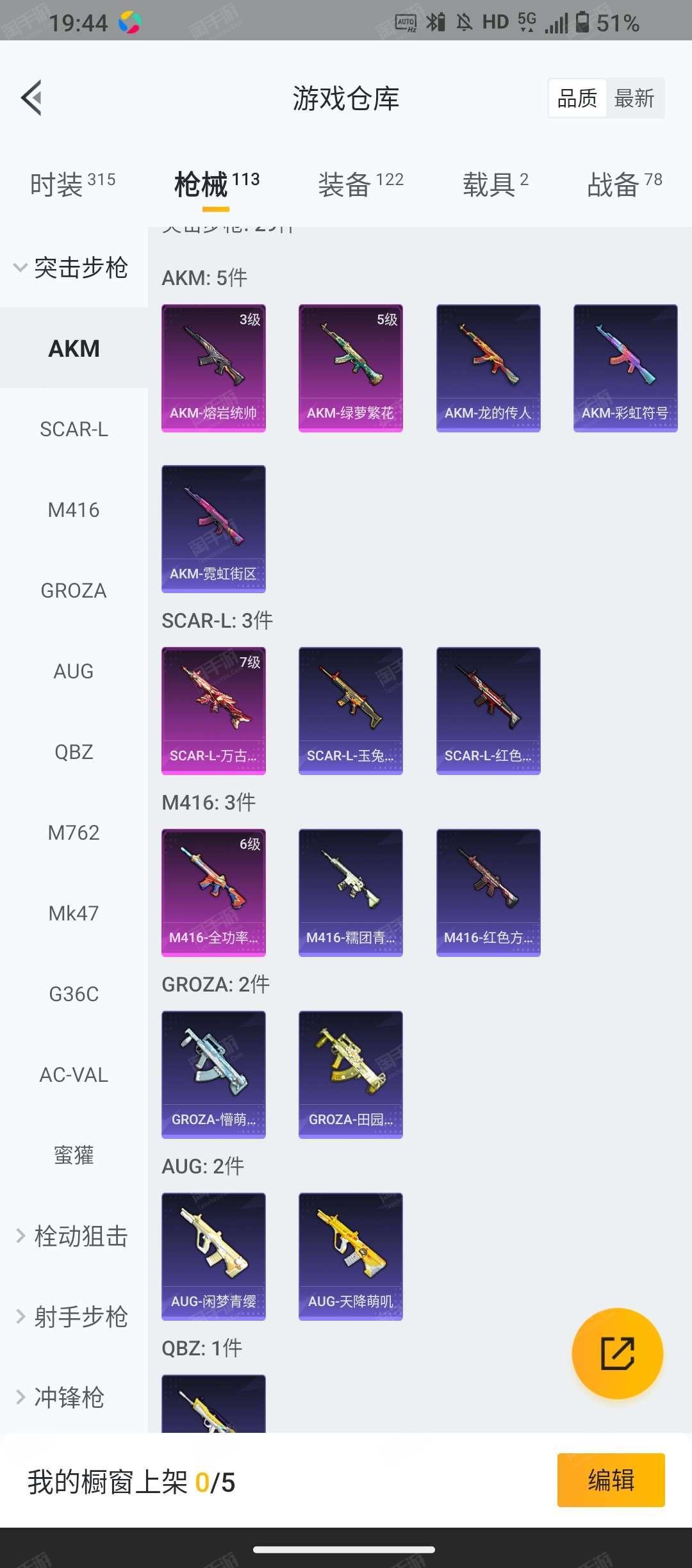This screenshot has width=692, height=1568.
Task: Switch to the 装备 tab
Action: (x=361, y=184)
